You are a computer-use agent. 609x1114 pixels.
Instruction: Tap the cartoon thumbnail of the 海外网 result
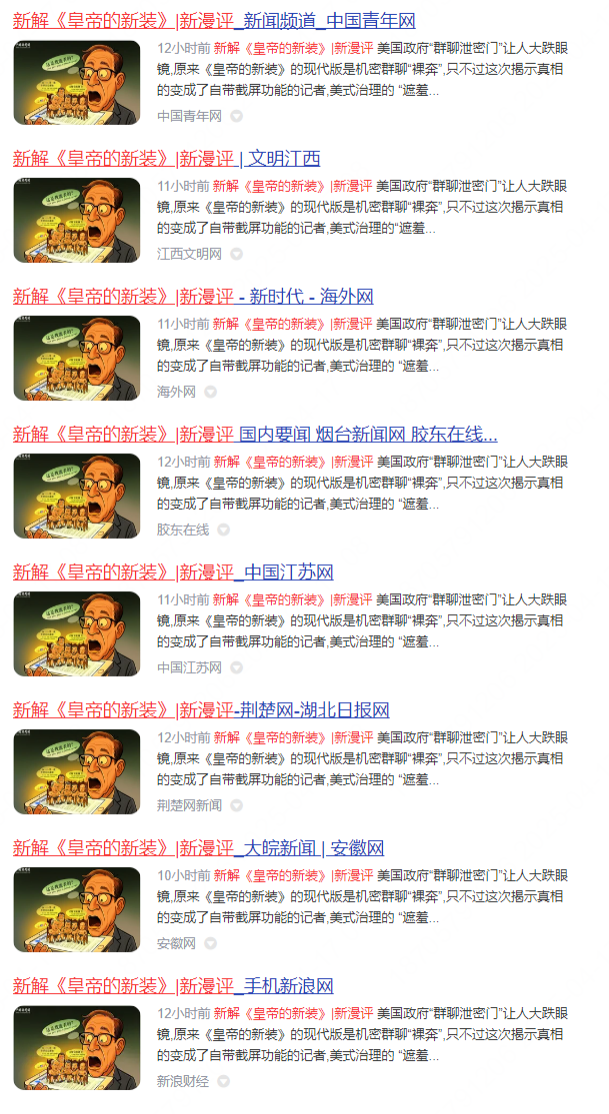(x=77, y=358)
